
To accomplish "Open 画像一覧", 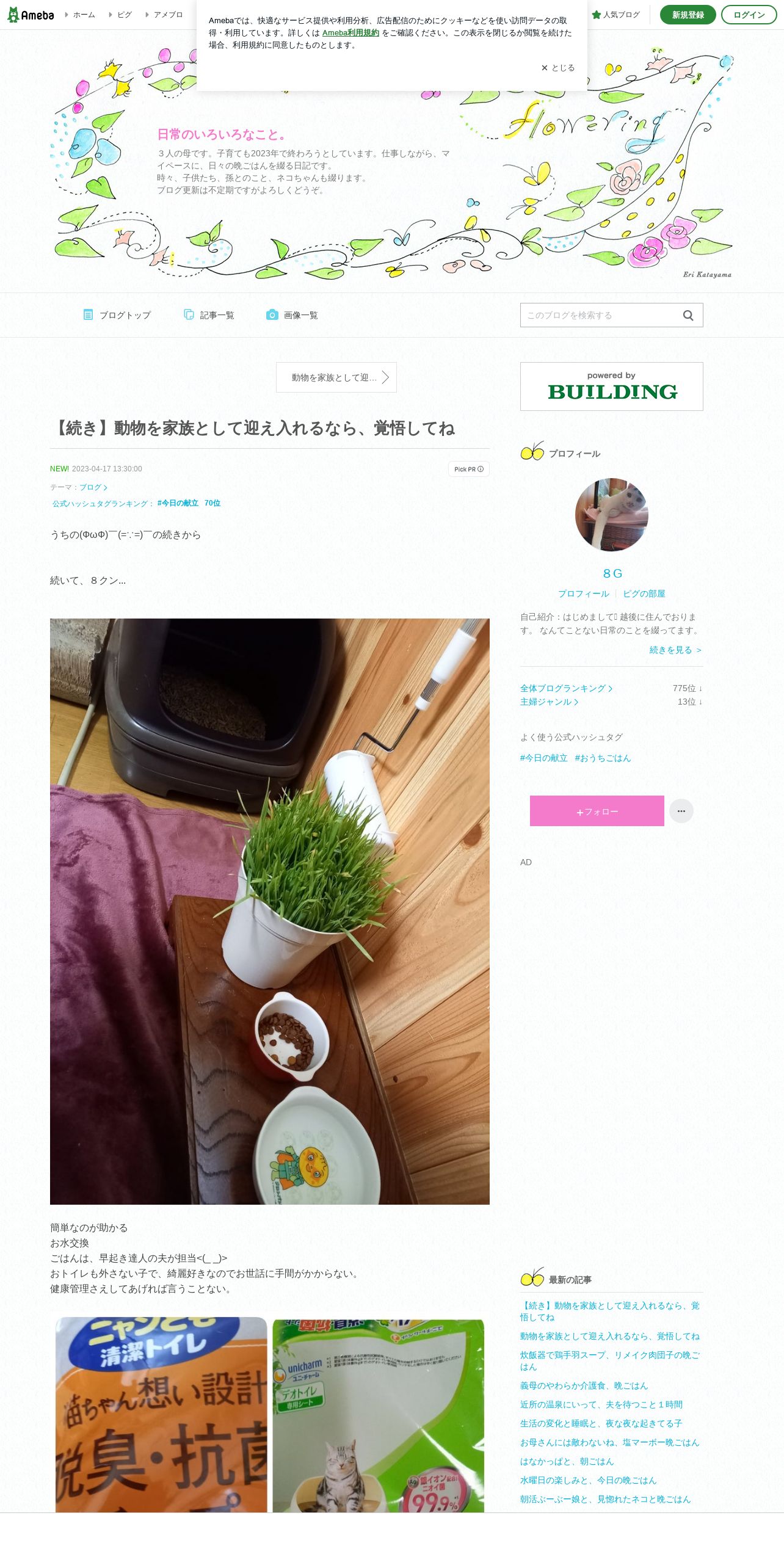I will coord(292,315).
